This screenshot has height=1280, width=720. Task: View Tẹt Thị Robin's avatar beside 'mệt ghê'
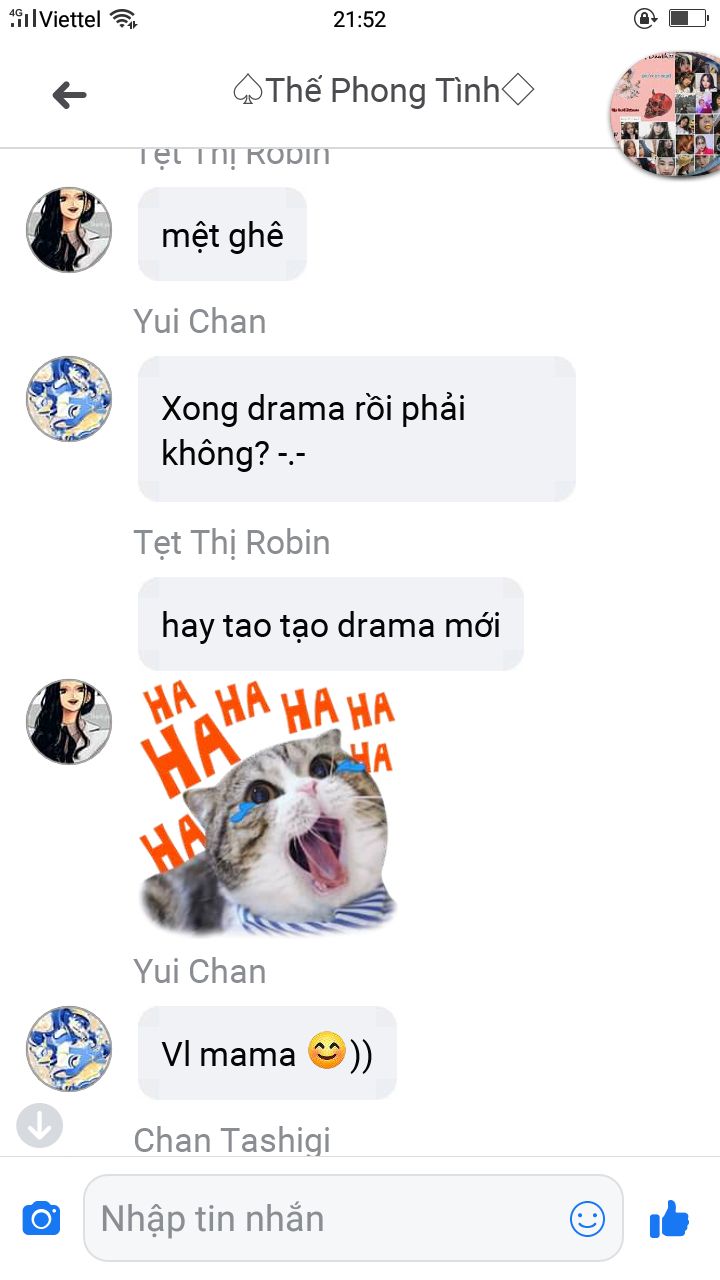pos(68,229)
